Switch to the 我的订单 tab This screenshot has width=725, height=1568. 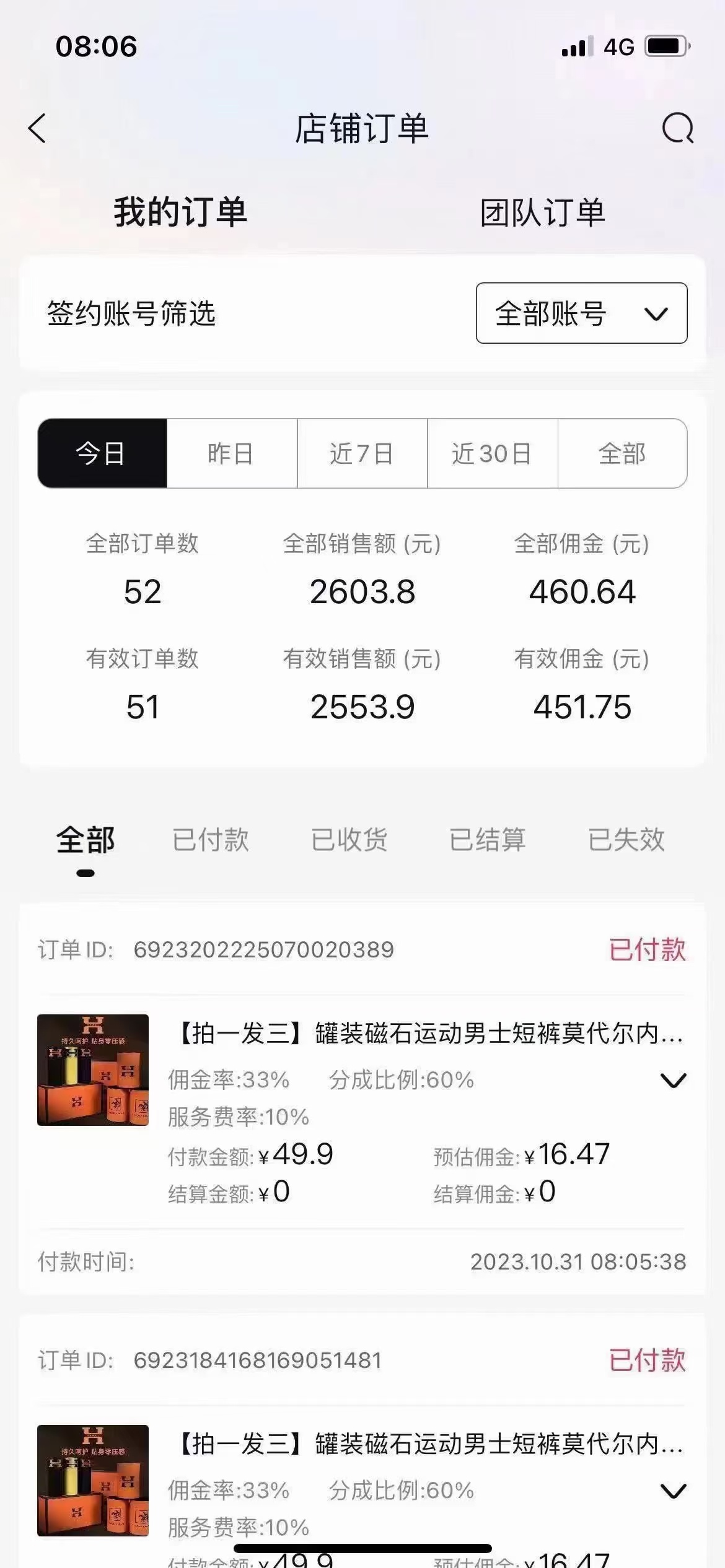click(180, 212)
